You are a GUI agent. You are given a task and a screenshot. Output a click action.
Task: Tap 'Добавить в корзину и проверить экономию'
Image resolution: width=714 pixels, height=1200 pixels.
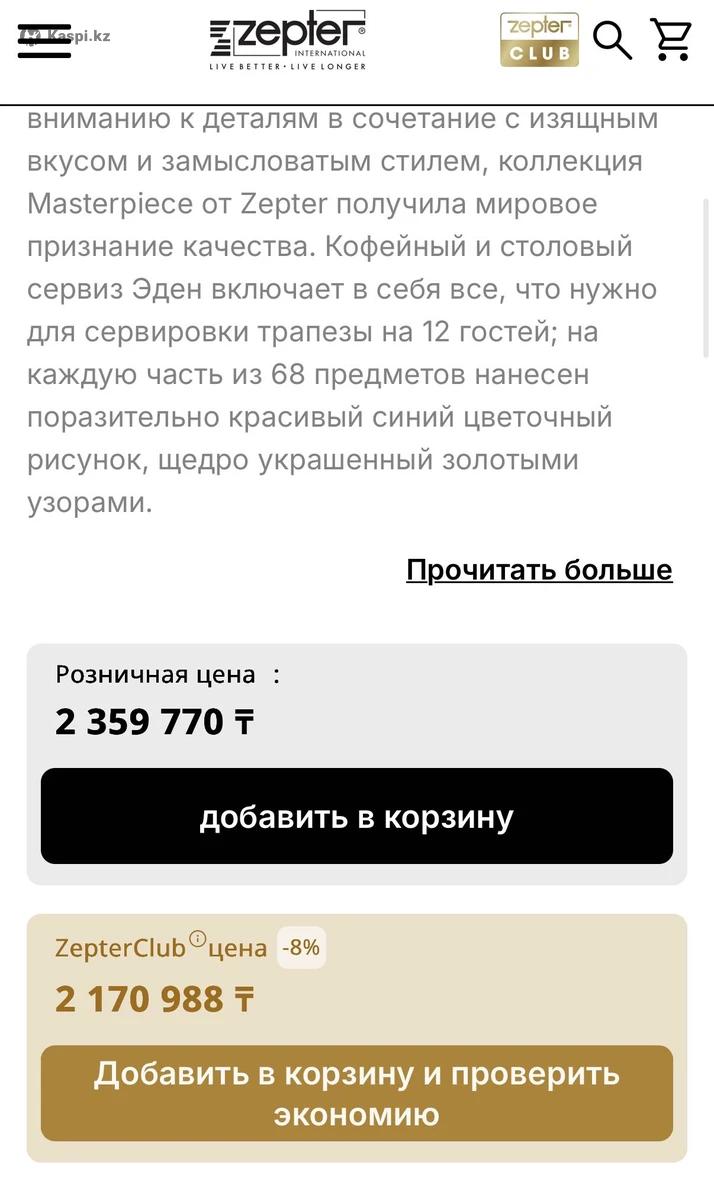357,1093
